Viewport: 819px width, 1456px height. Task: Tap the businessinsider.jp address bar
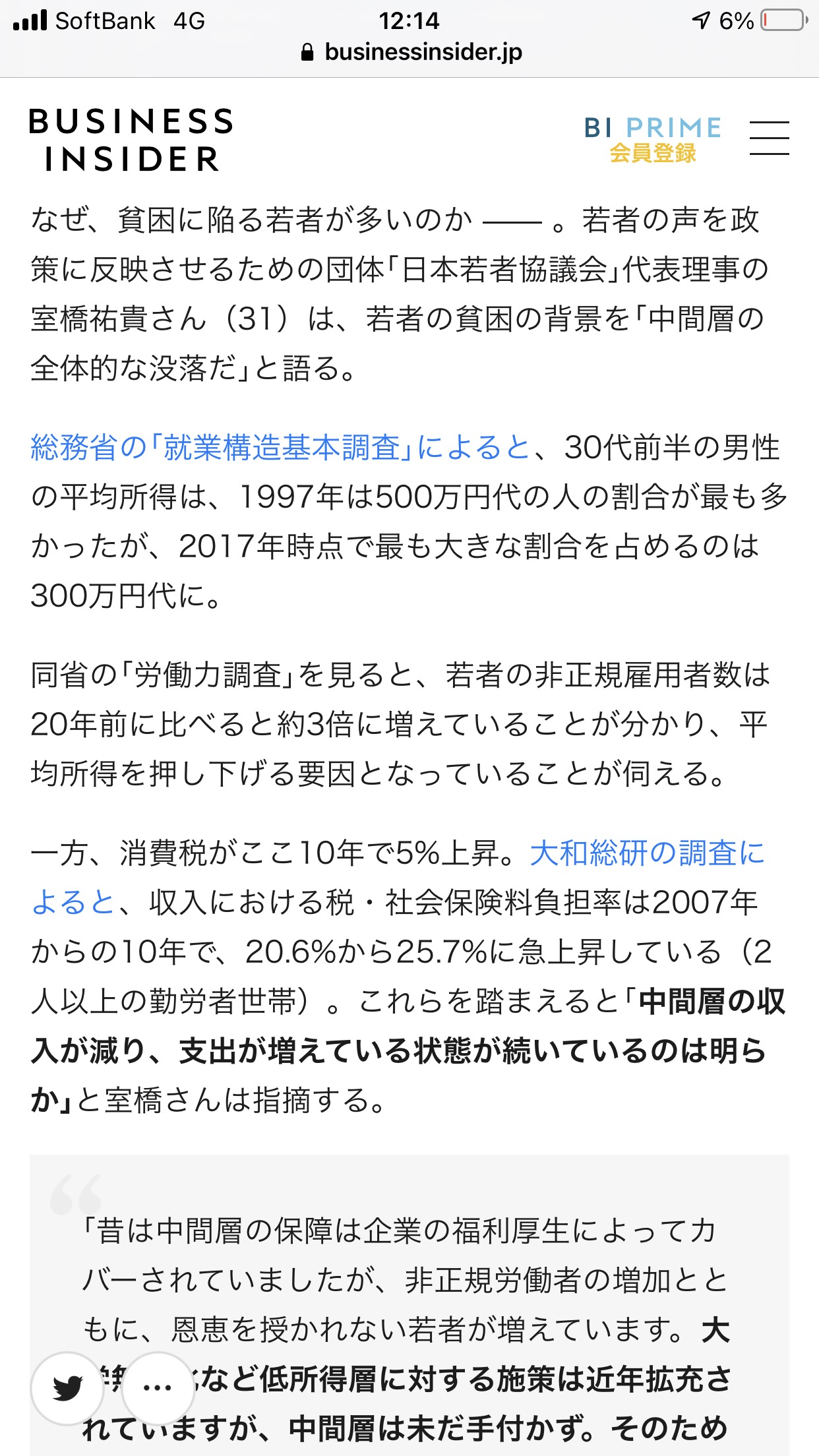[x=409, y=52]
